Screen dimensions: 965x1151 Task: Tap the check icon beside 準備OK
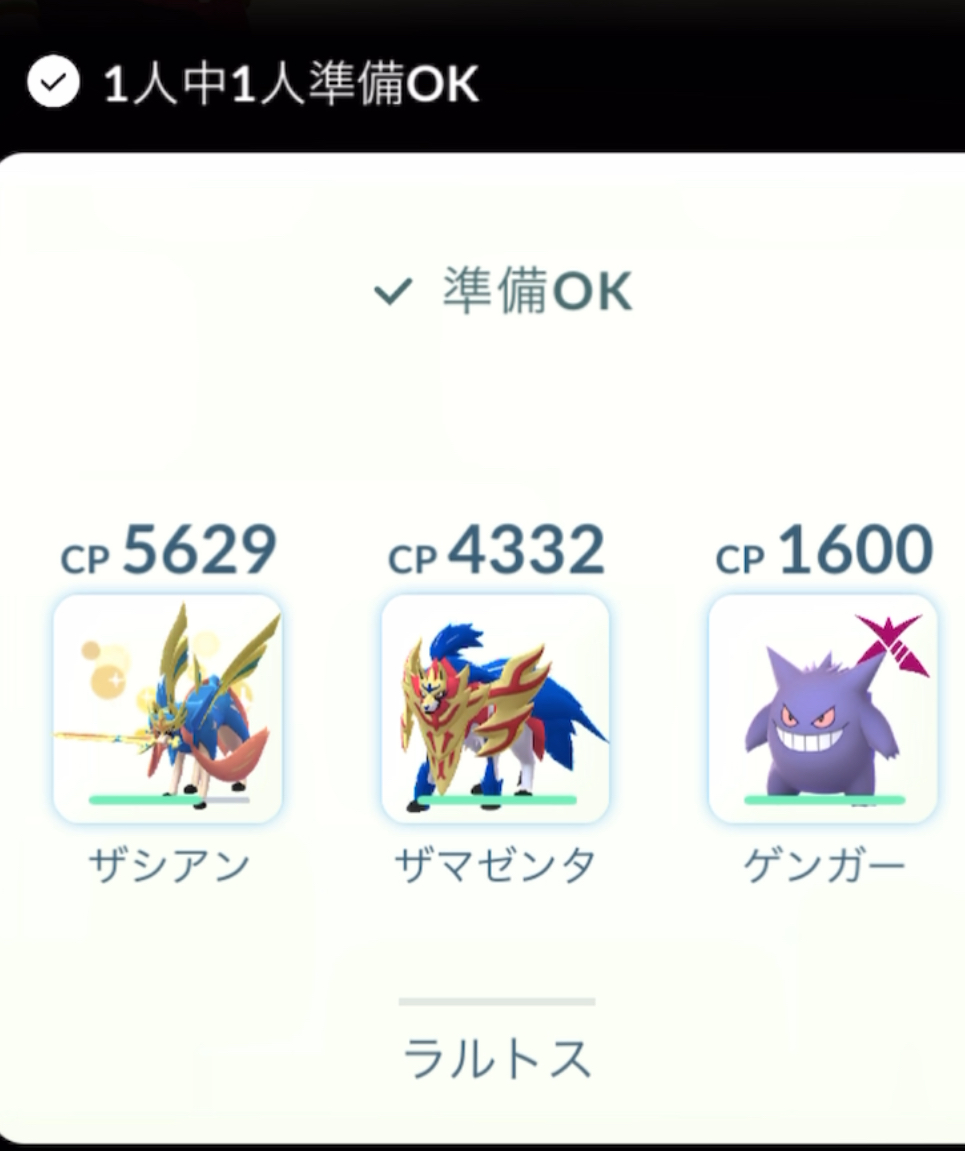tap(390, 291)
